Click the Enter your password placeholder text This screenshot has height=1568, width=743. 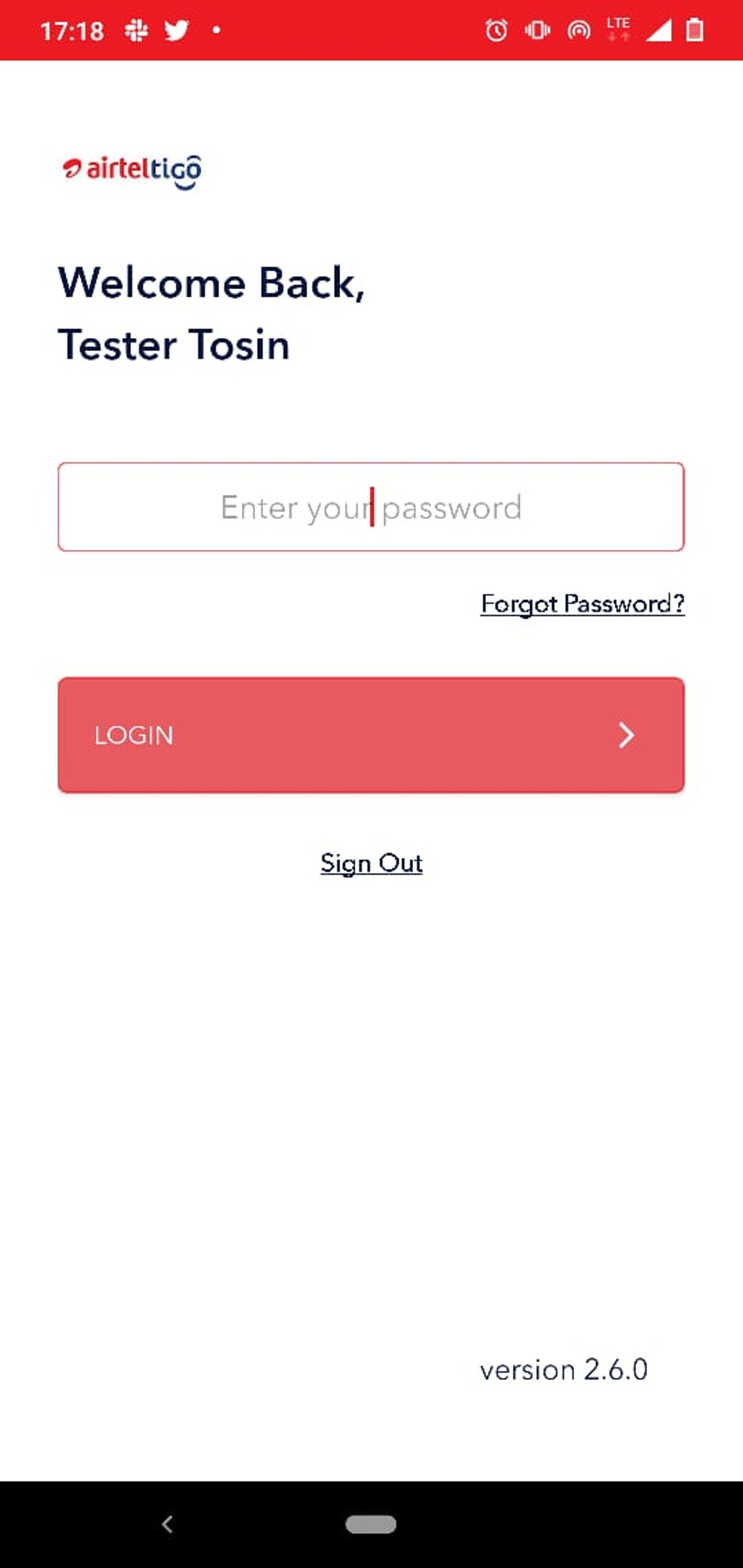click(371, 506)
